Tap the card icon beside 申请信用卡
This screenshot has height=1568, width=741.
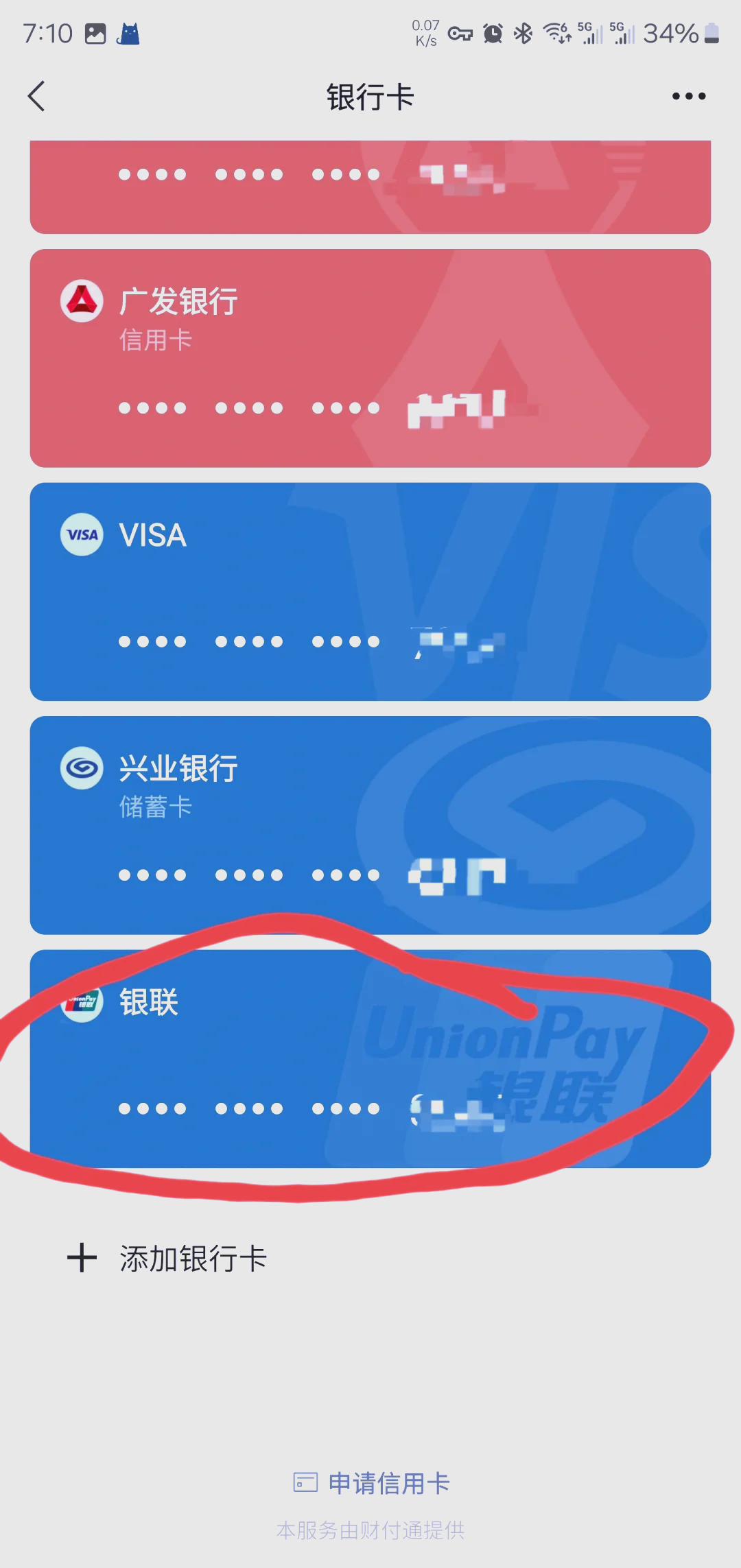306,1482
